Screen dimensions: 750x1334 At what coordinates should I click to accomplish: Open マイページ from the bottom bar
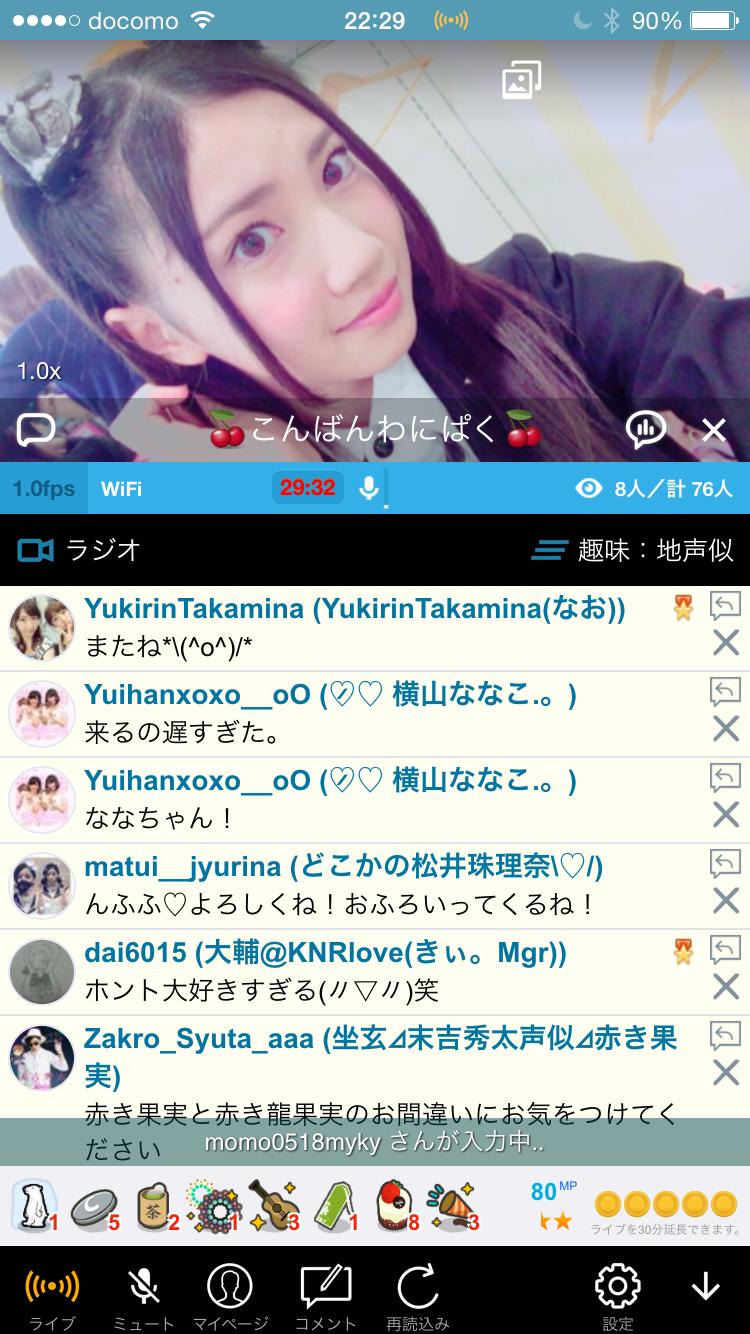tap(230, 1297)
